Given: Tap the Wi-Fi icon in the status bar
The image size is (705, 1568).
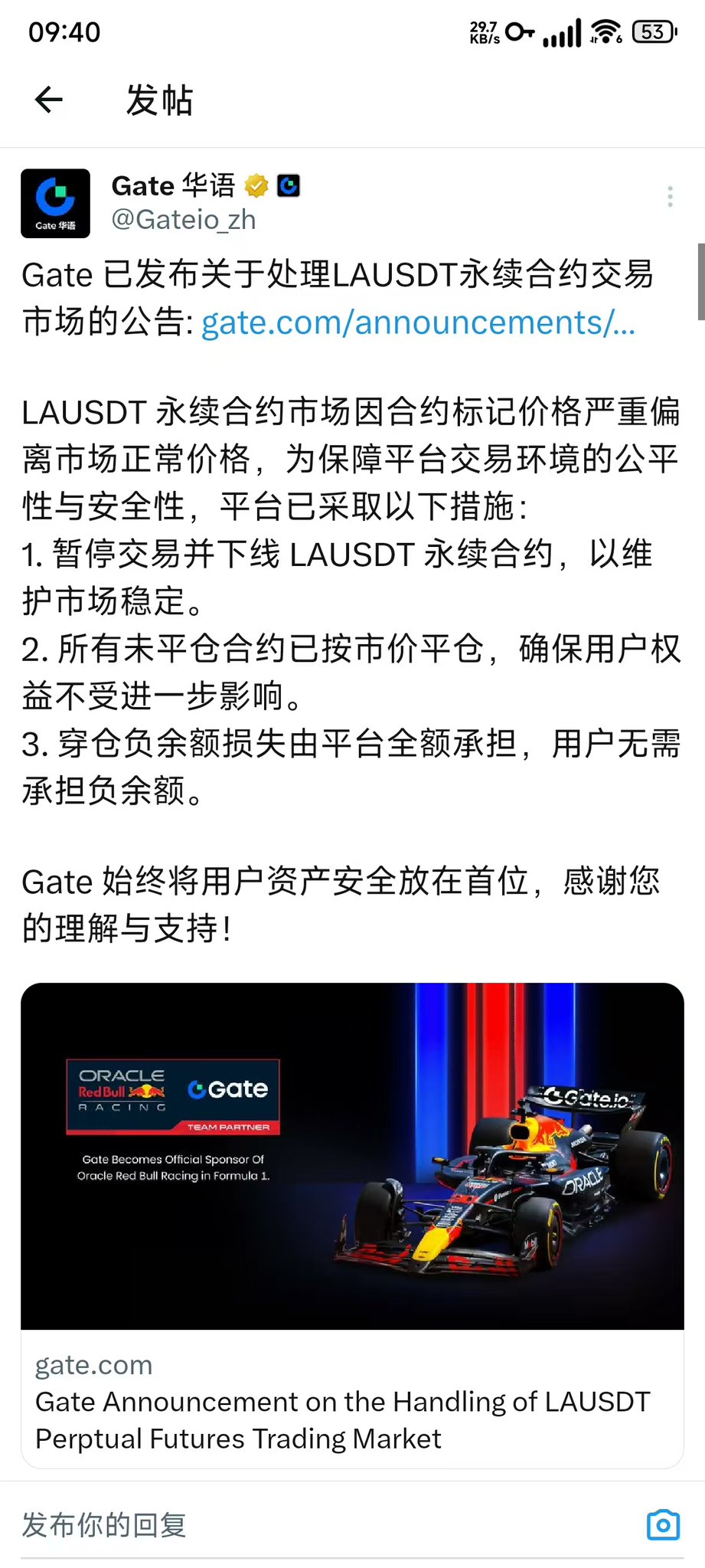Looking at the screenshot, I should (605, 32).
